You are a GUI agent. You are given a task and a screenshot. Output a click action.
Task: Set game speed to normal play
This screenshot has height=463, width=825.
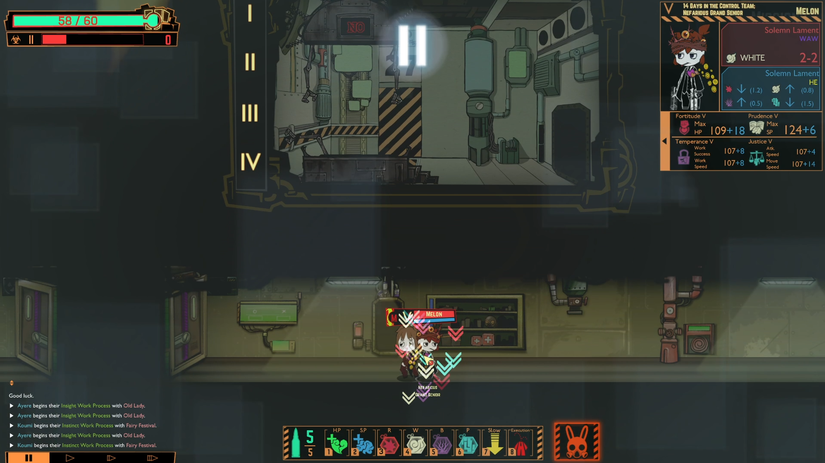(x=69, y=458)
